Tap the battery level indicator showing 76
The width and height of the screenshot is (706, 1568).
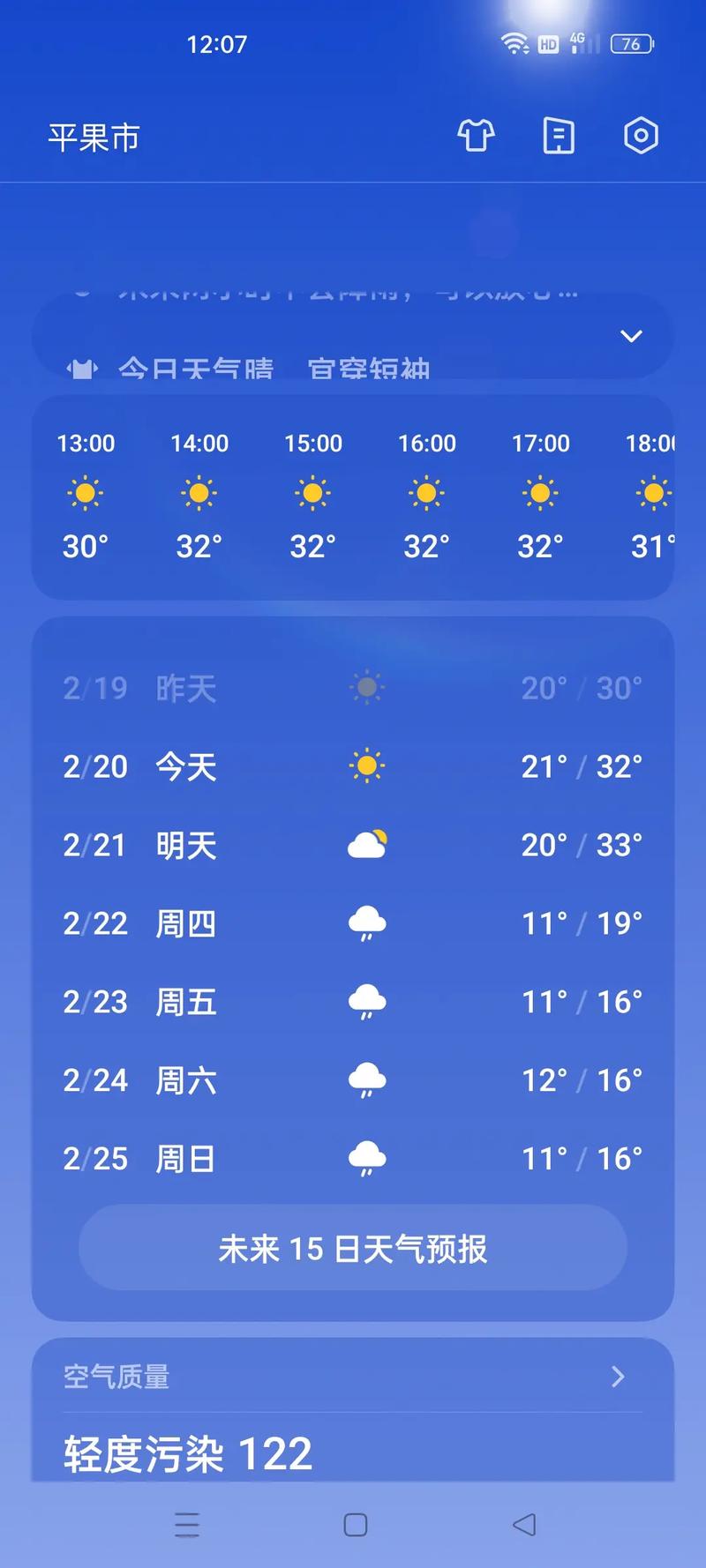click(x=631, y=43)
